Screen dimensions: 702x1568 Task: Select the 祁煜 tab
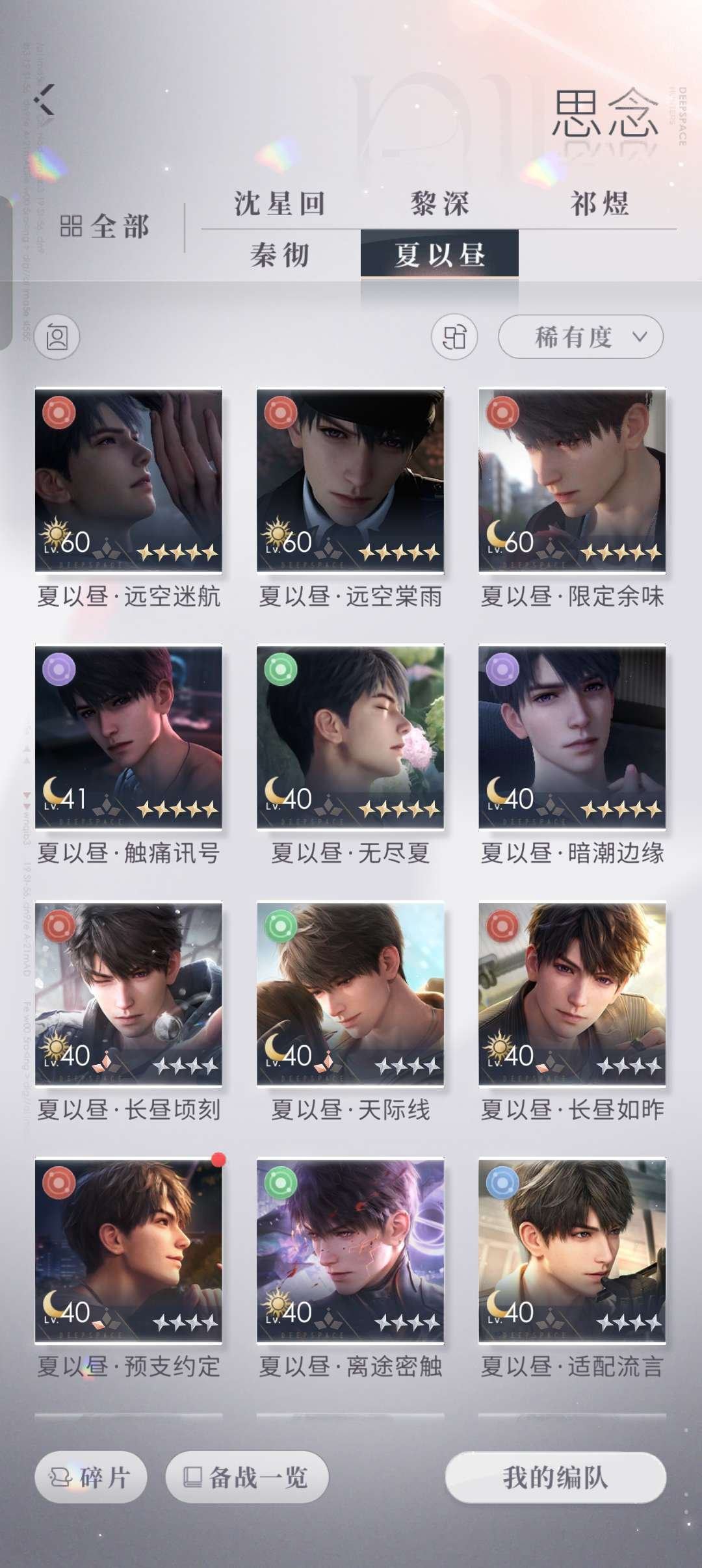pos(599,204)
